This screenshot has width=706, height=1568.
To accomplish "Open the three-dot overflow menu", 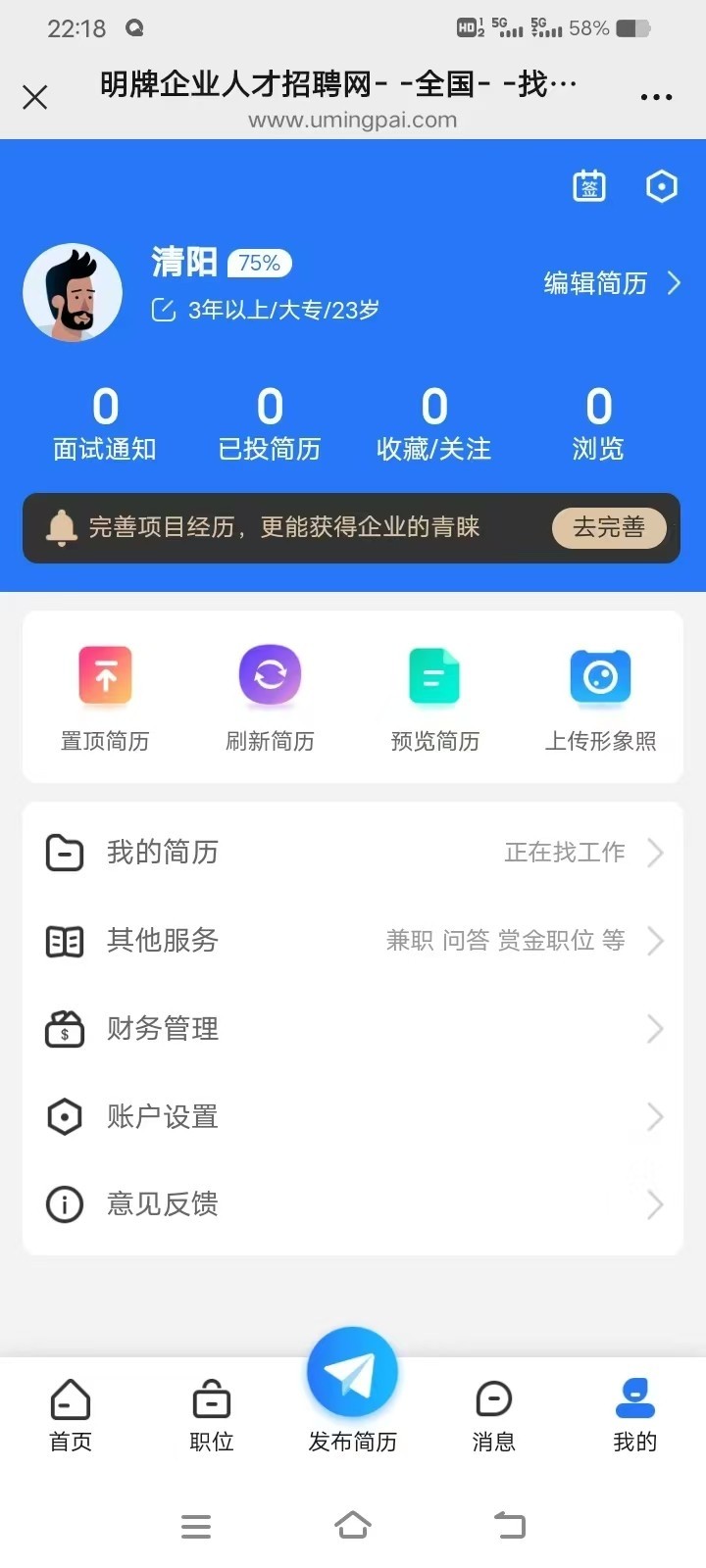I will pyautogui.click(x=656, y=97).
